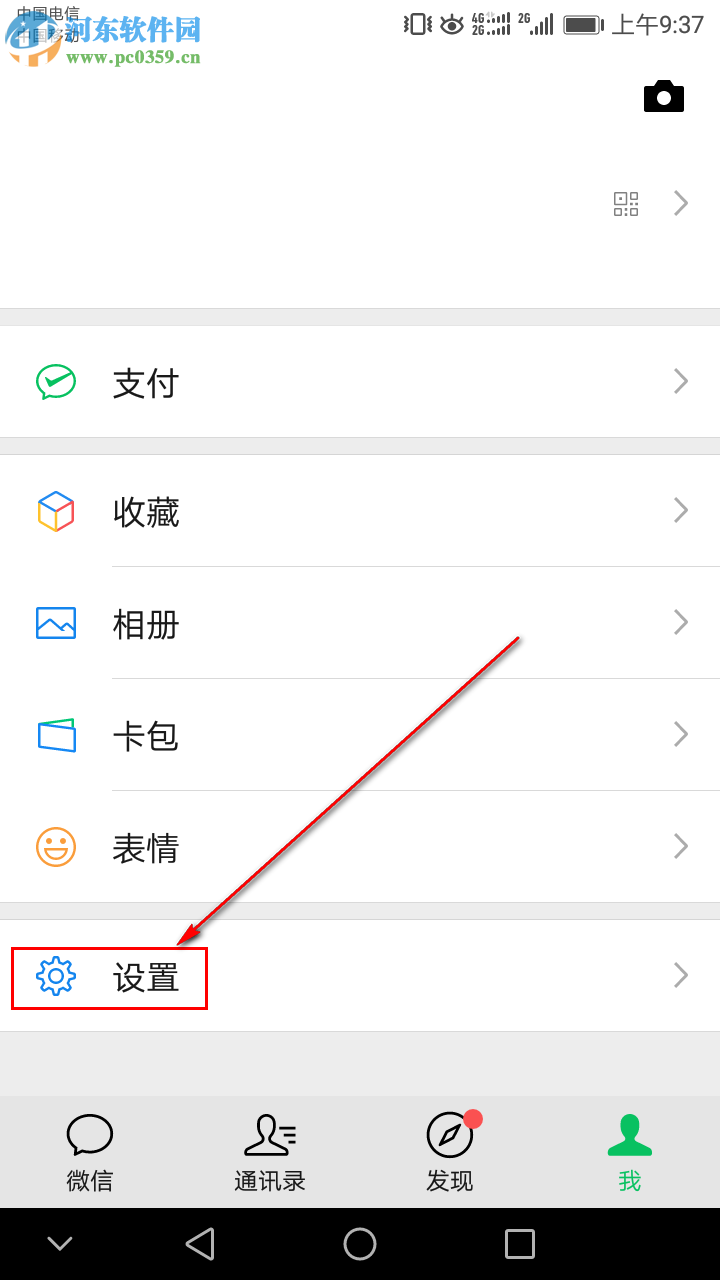The width and height of the screenshot is (720, 1280).
Task: Open 支付 payment services icon
Action: point(57,381)
